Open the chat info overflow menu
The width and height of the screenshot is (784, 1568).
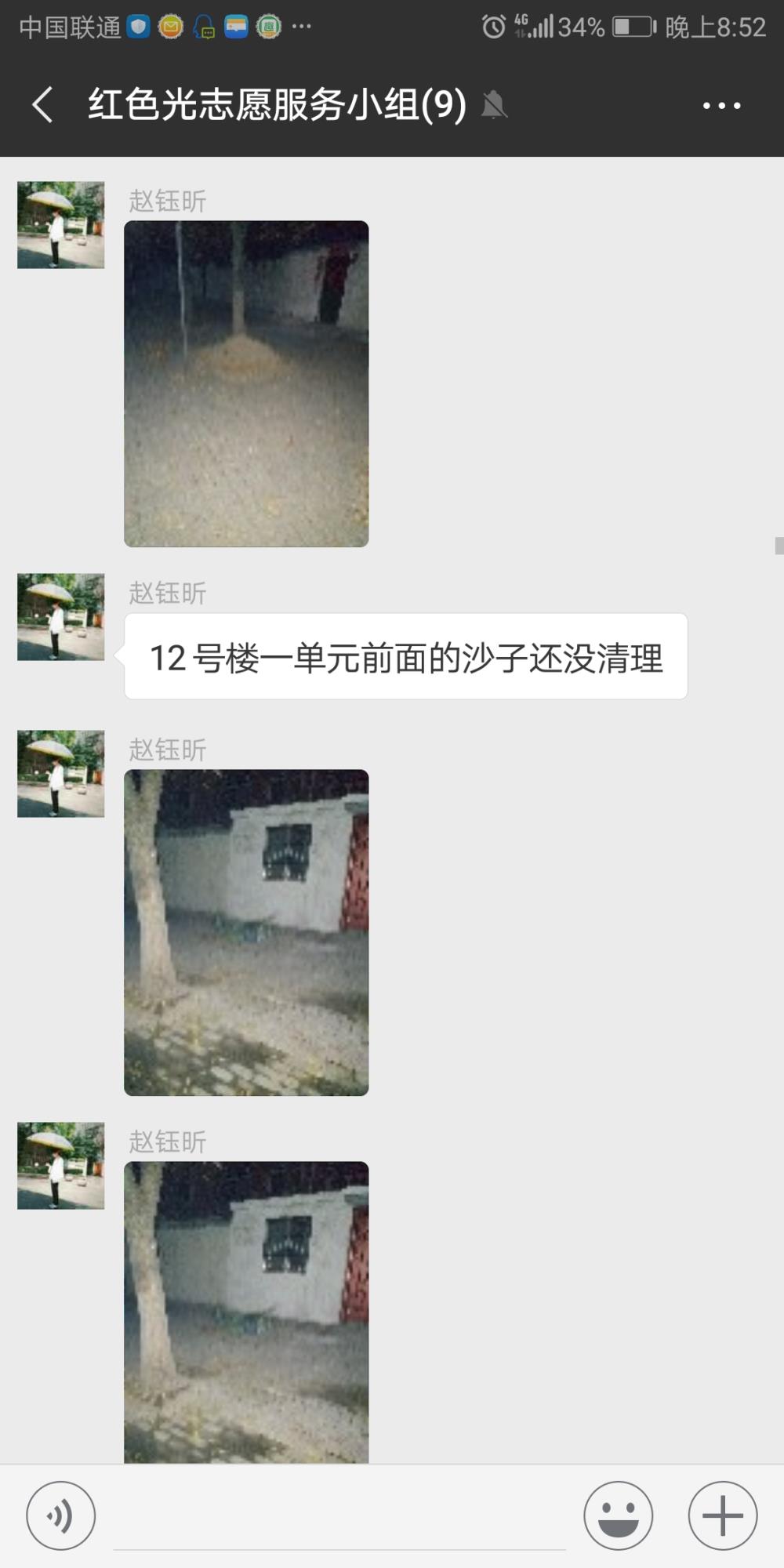721,105
